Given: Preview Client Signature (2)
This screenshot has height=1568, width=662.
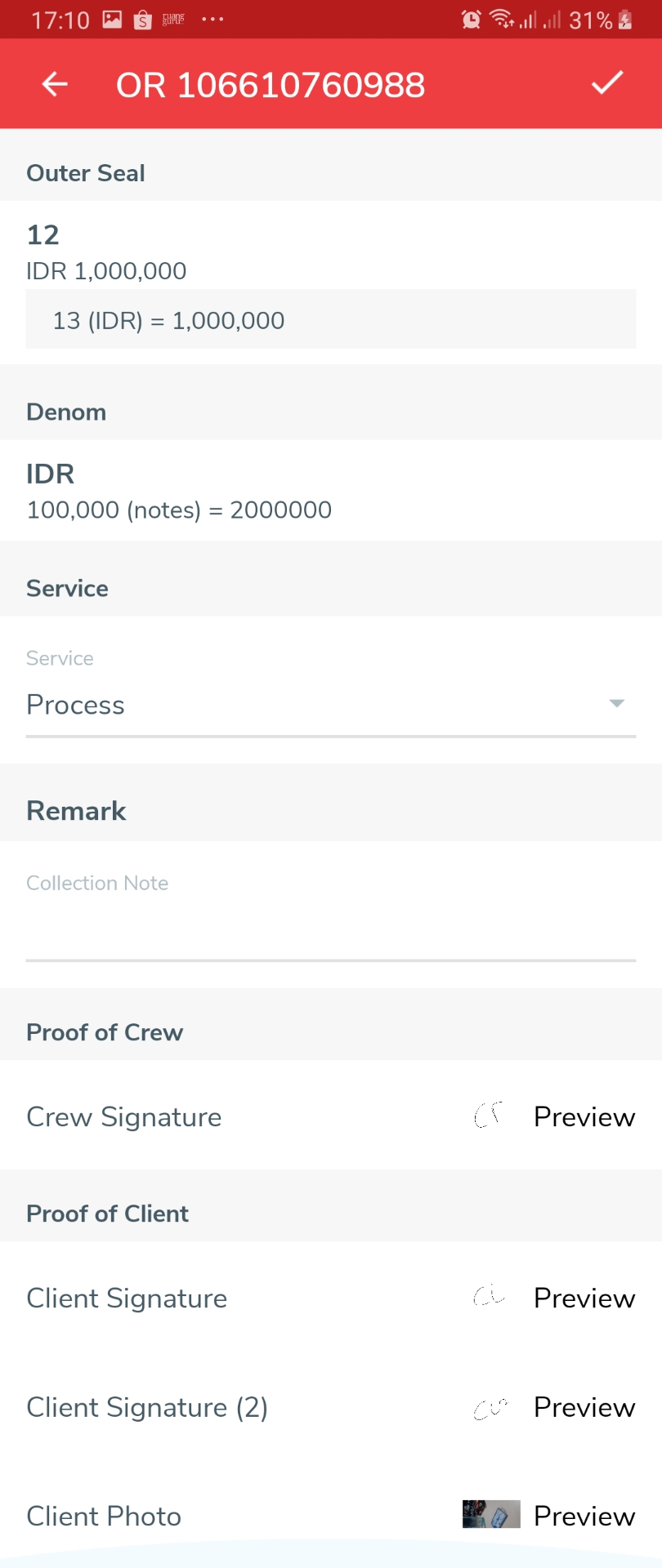Looking at the screenshot, I should [584, 1407].
